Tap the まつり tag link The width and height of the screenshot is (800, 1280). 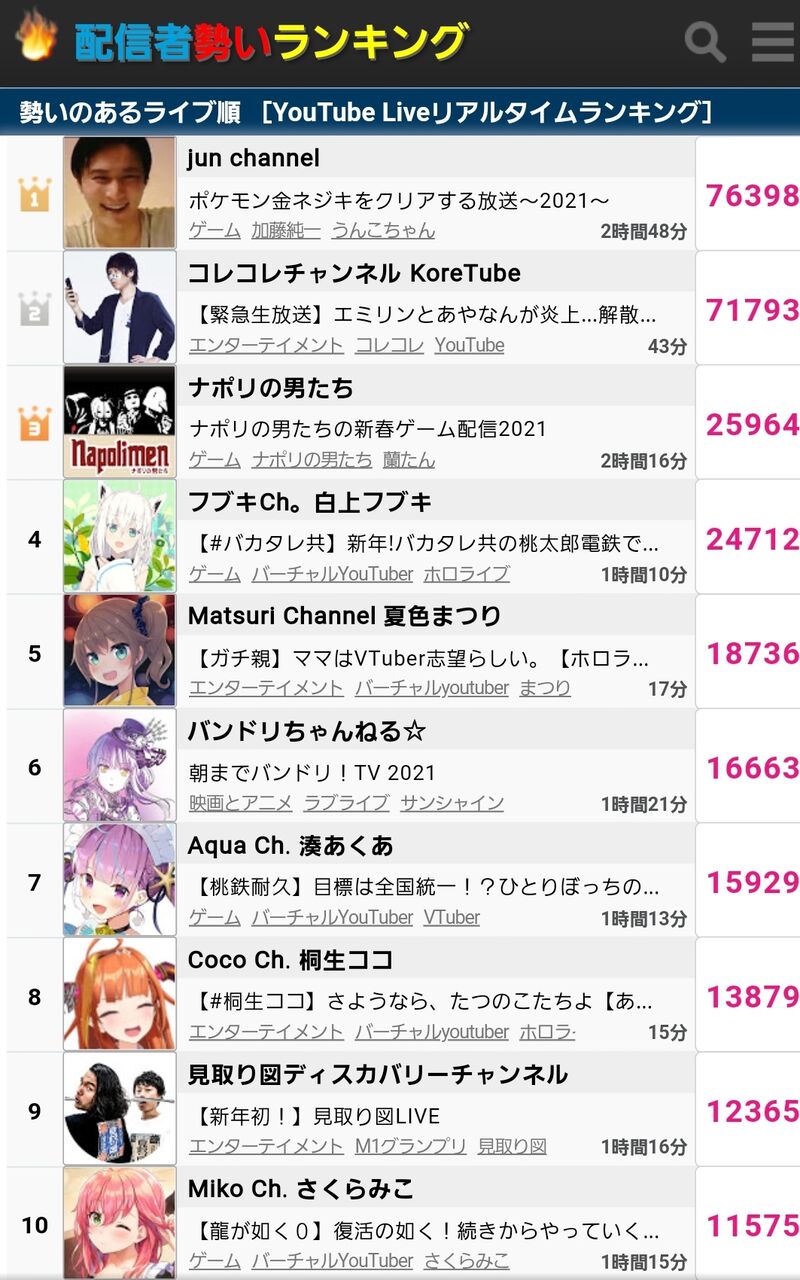pos(545,688)
